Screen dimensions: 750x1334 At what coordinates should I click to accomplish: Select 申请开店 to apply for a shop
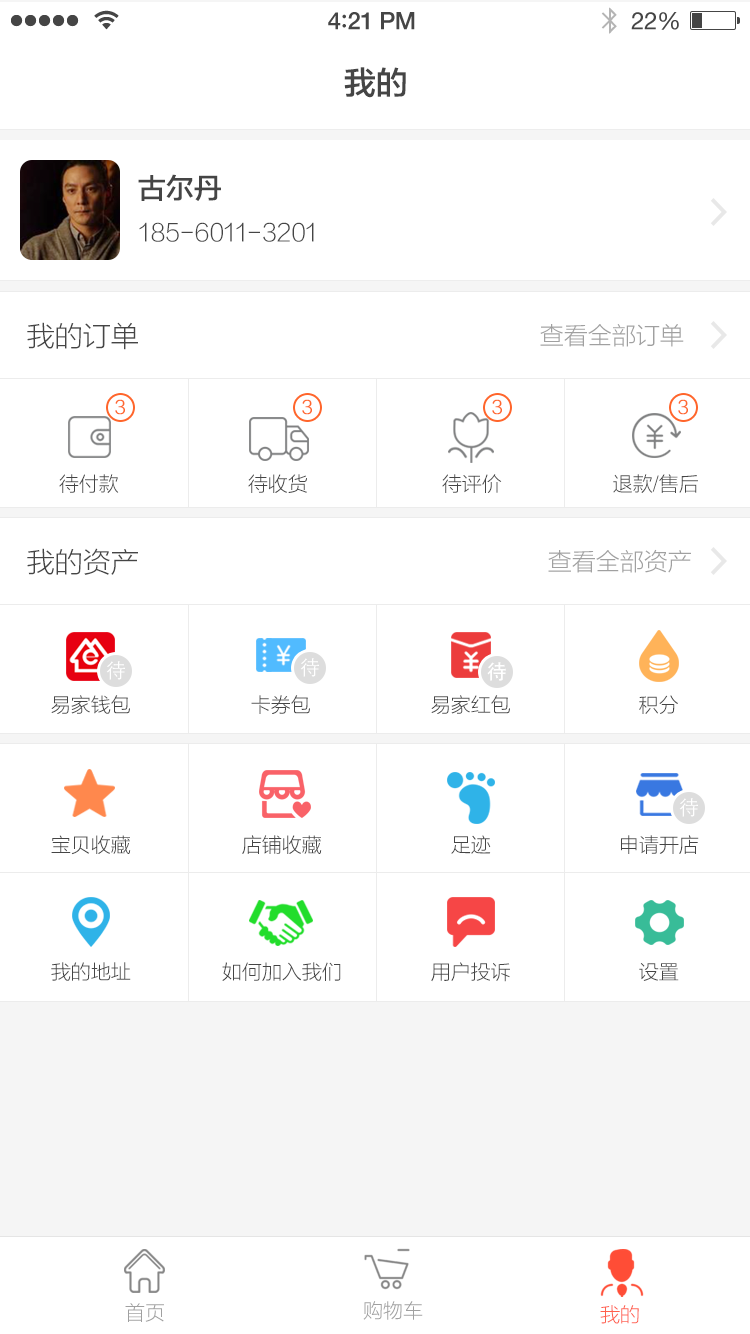(659, 808)
